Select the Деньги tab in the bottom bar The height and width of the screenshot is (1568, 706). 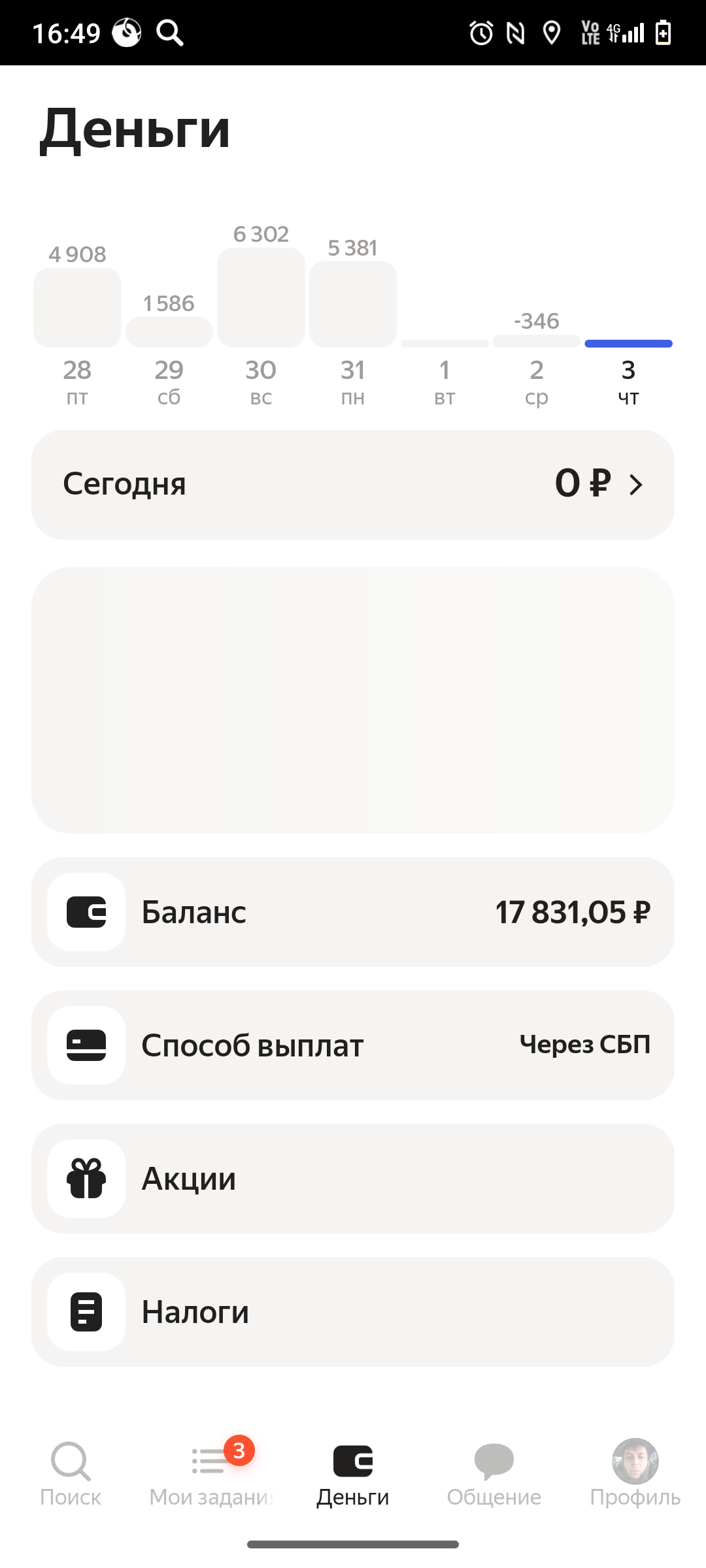click(x=353, y=1474)
